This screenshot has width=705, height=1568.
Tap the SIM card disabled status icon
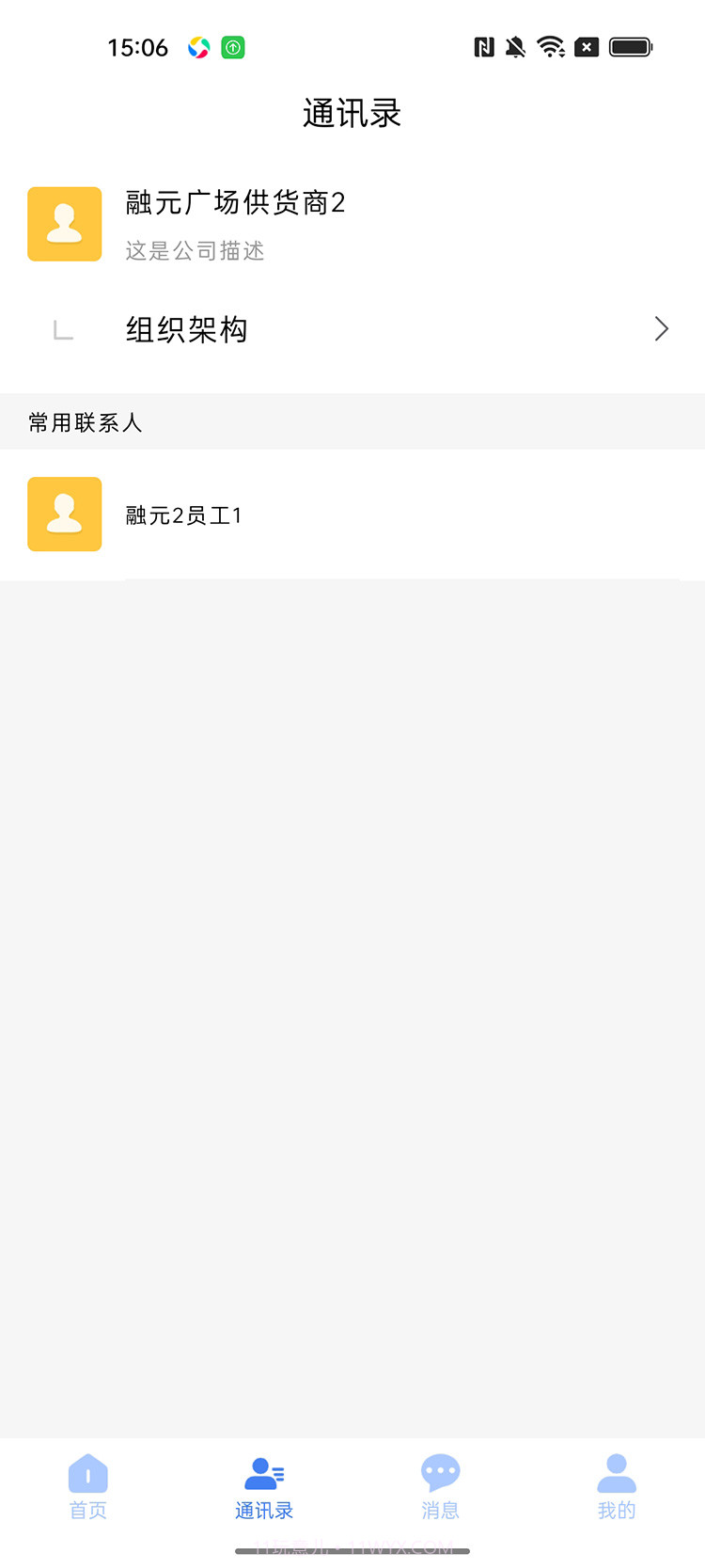pos(587,46)
